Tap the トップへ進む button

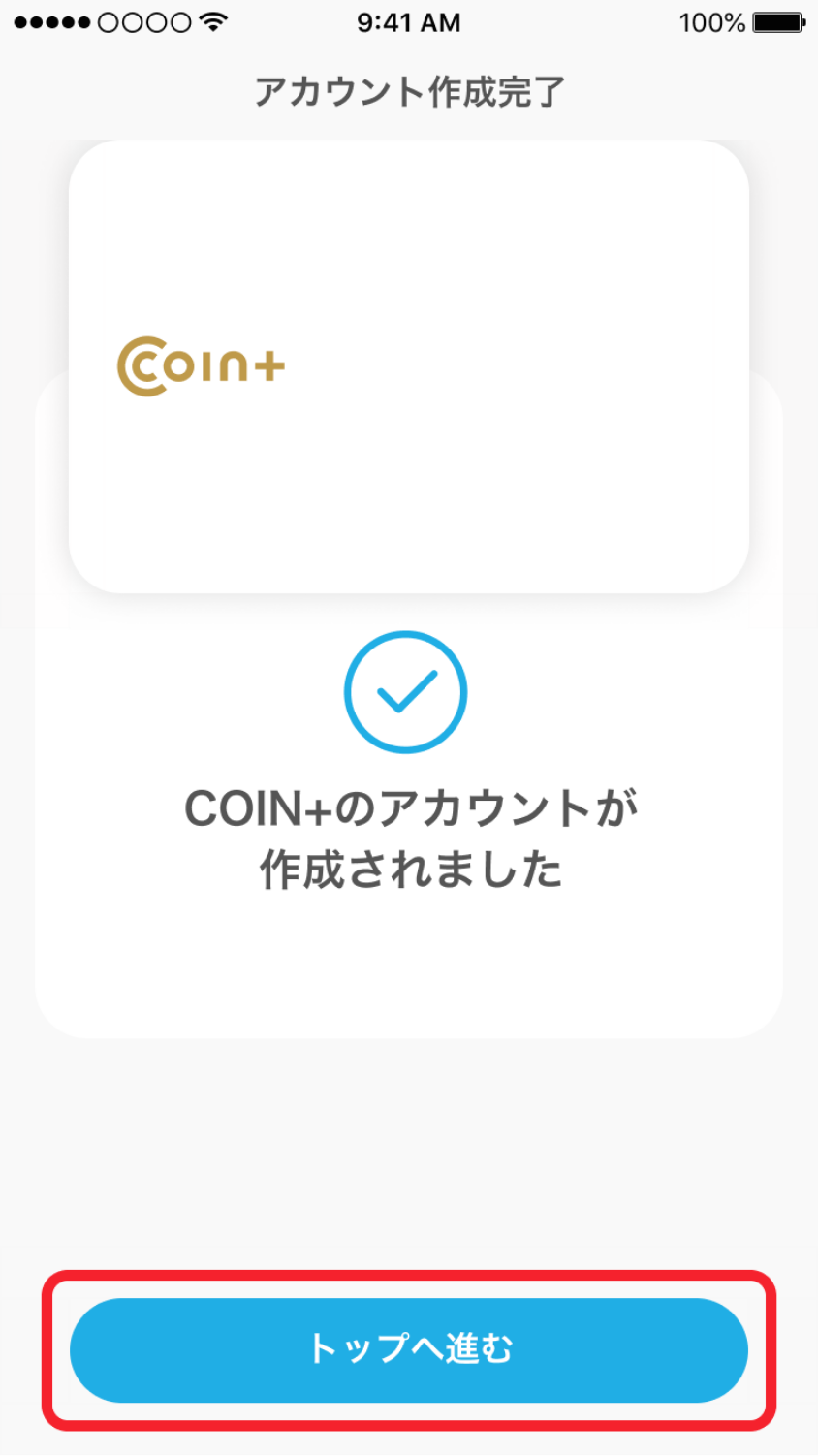[x=407, y=1350]
